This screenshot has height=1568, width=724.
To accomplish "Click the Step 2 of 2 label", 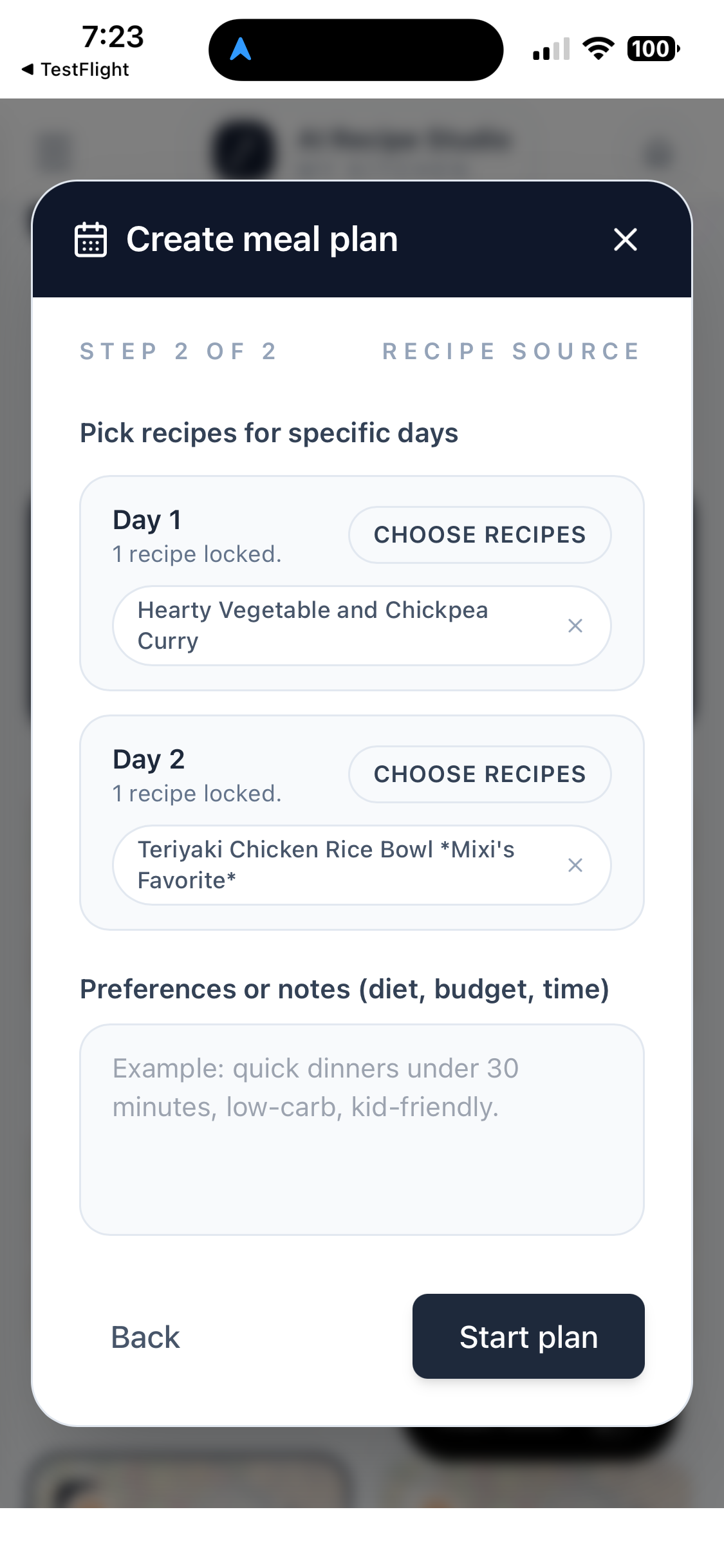I will coord(178,351).
